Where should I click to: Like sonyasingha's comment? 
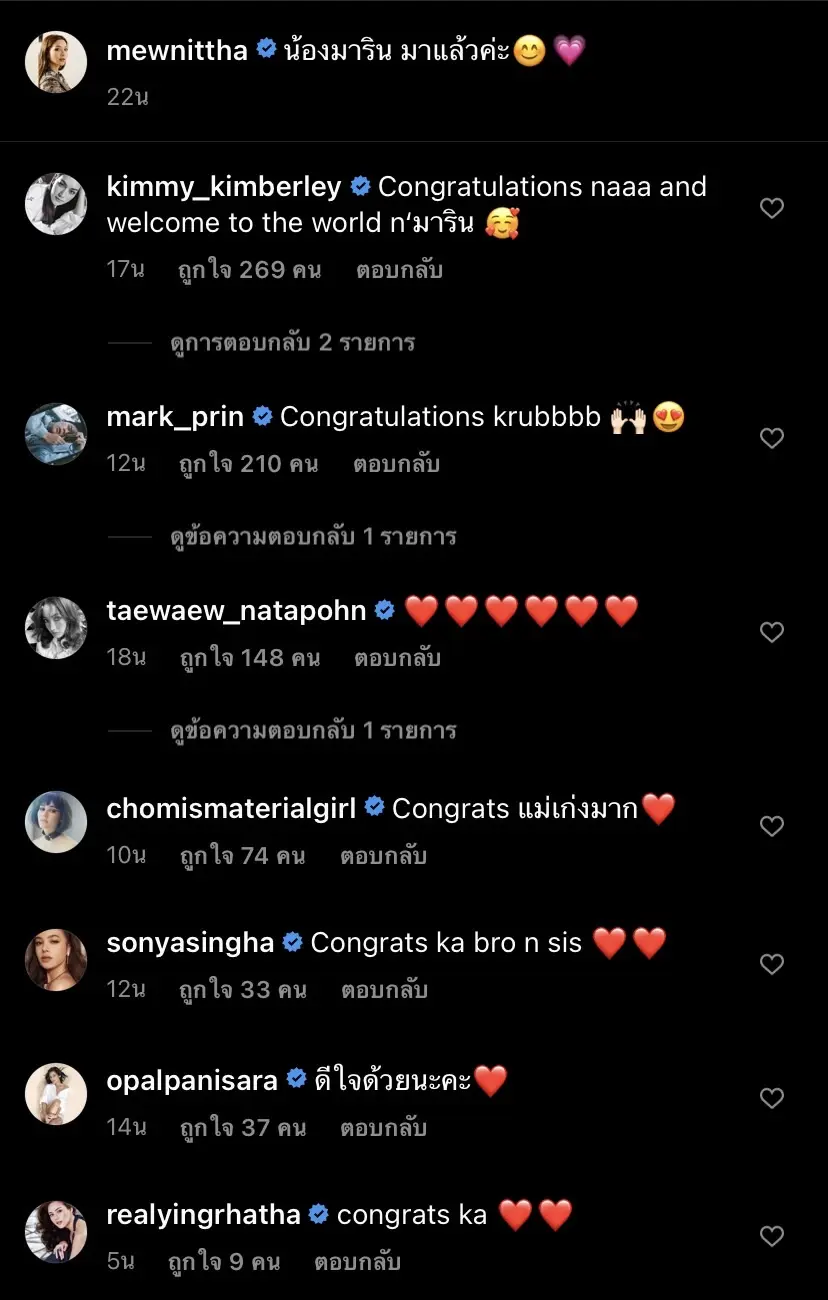pos(771,964)
